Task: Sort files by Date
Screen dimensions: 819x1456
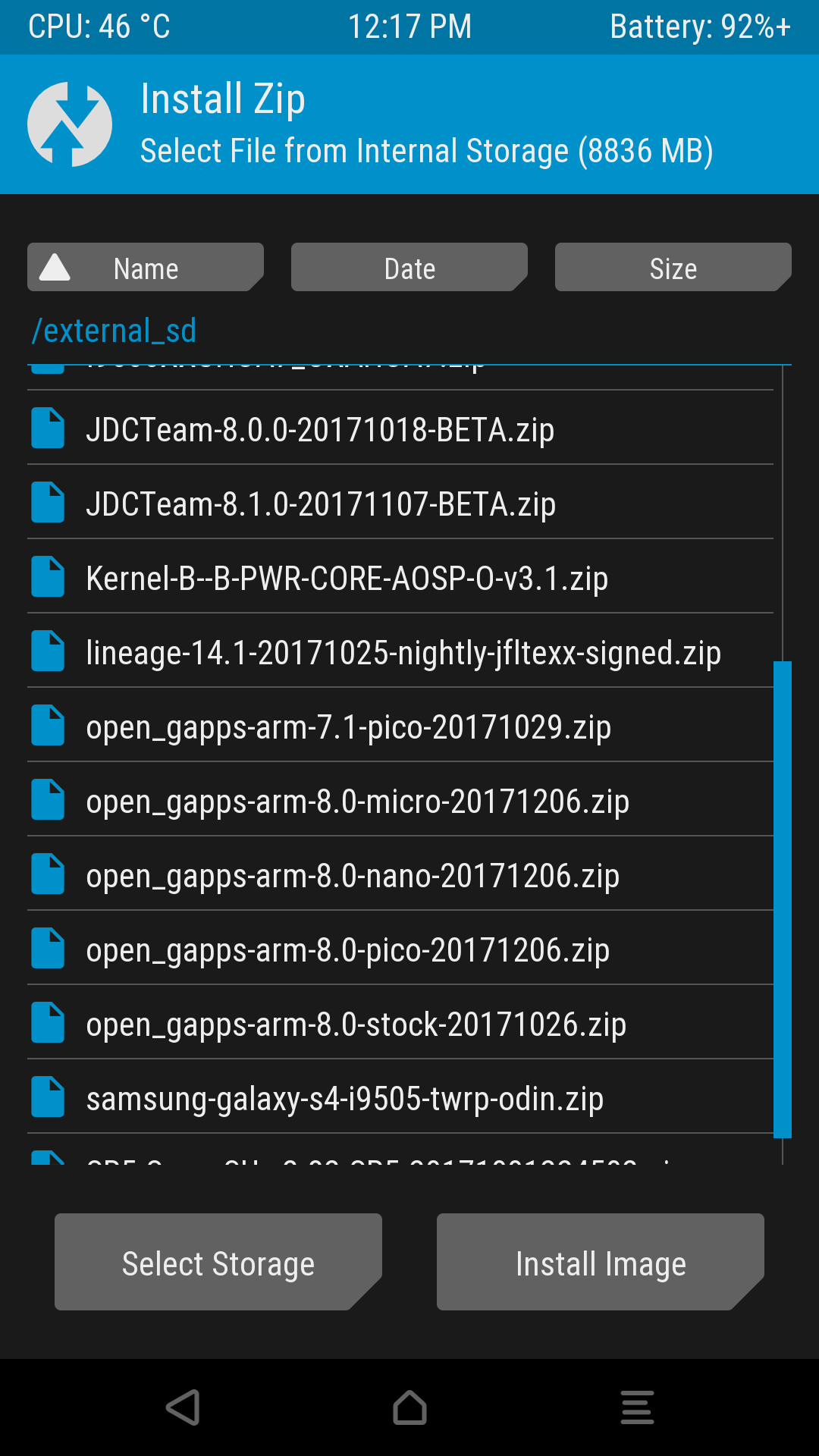Action: click(409, 268)
